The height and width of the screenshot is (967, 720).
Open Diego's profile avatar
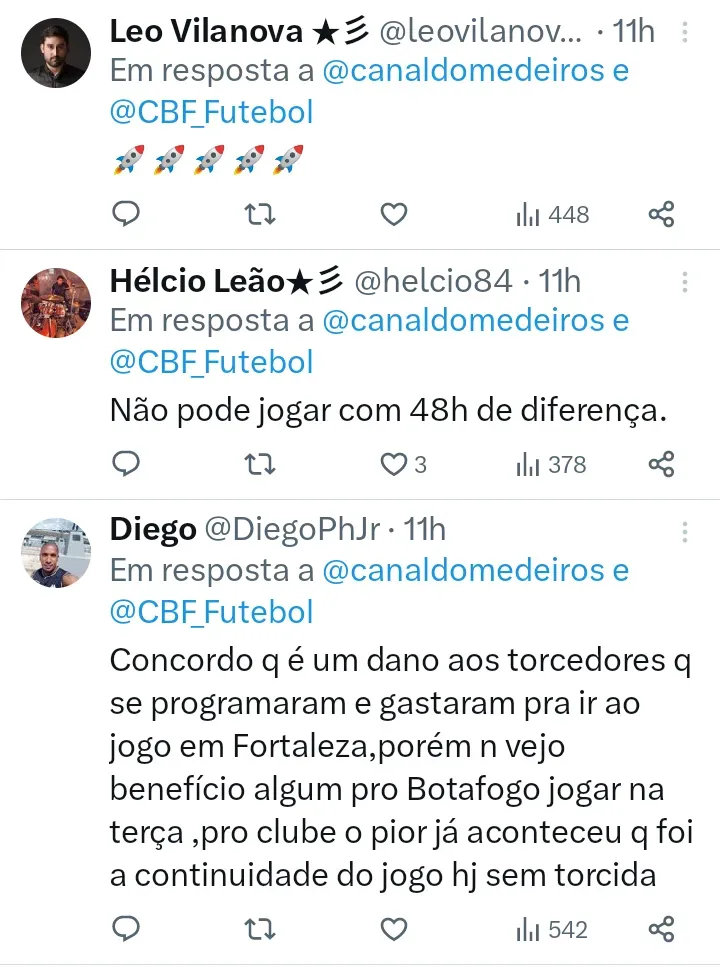[x=56, y=553]
